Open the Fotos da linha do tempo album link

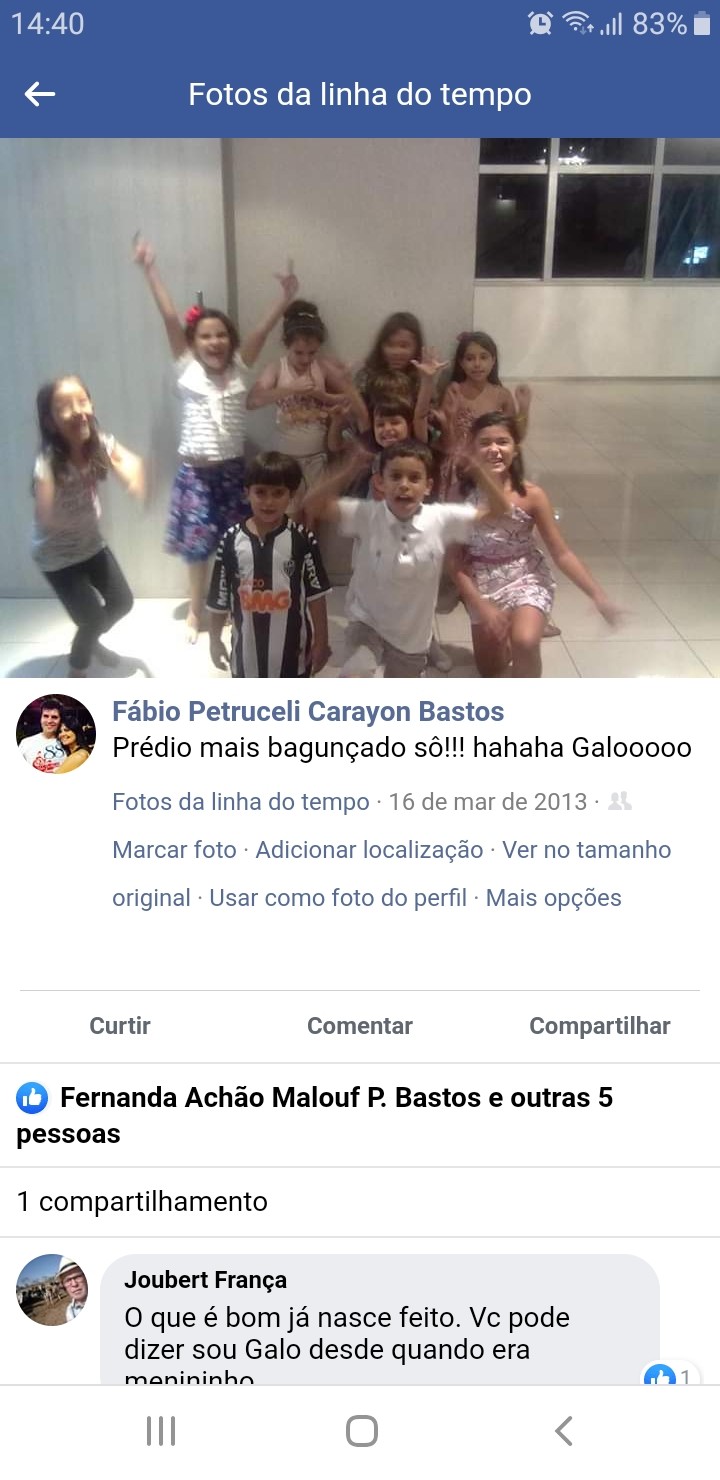click(241, 802)
